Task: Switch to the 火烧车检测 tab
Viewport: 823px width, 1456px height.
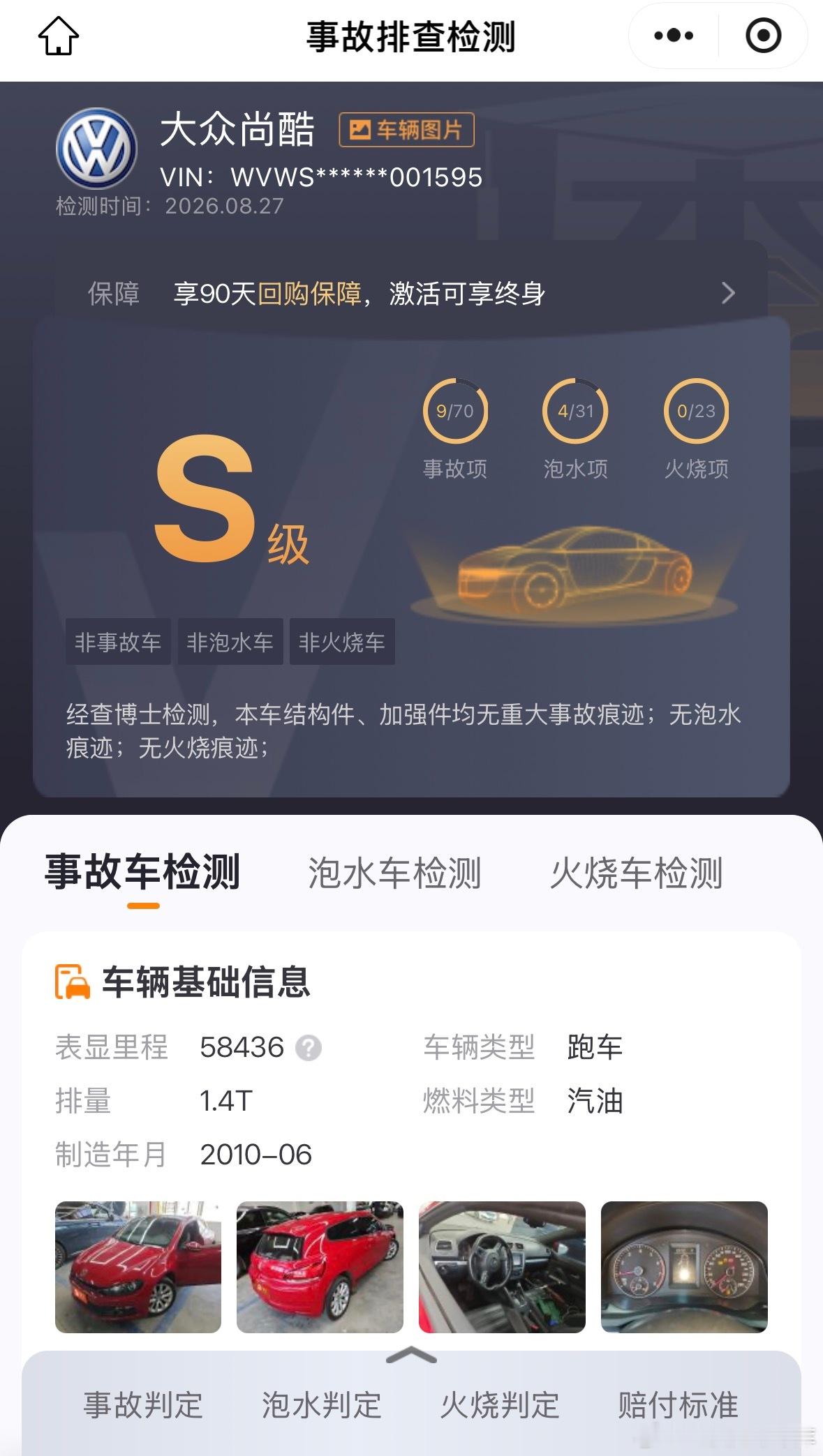Action: 636,873
